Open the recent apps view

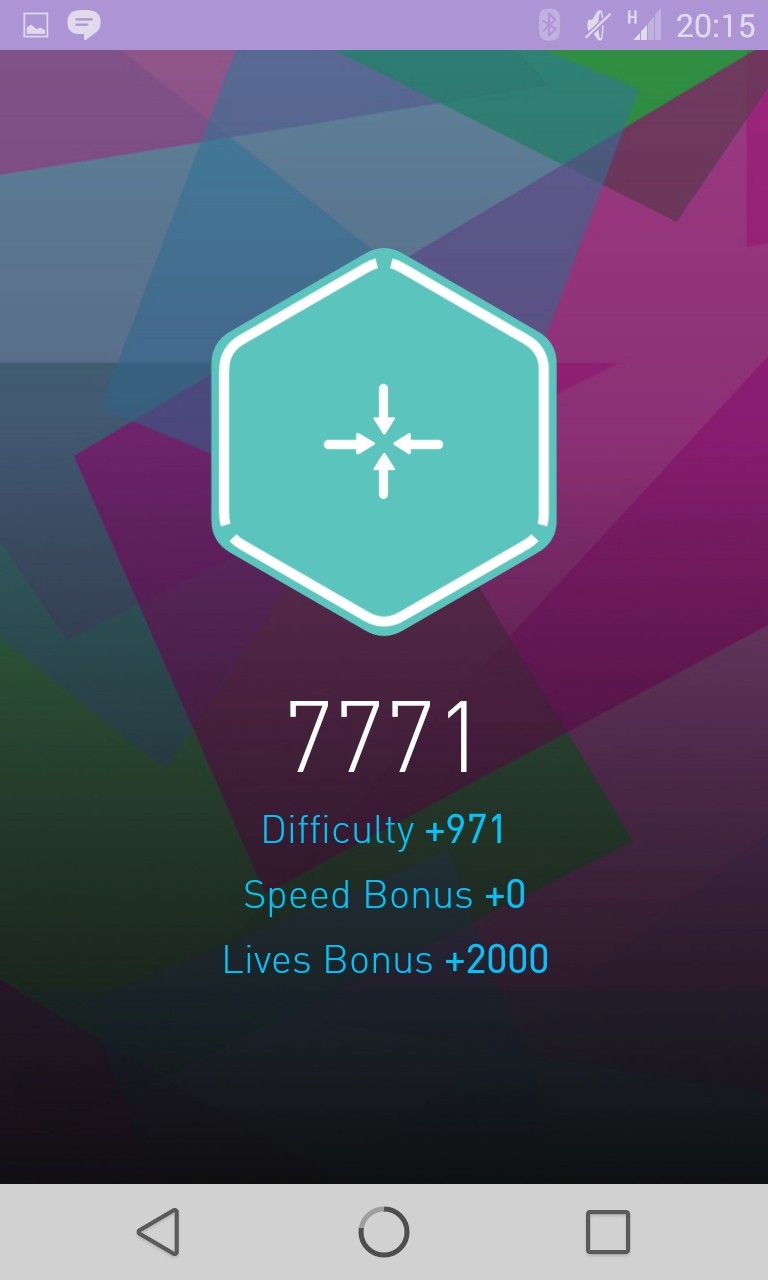point(608,1232)
